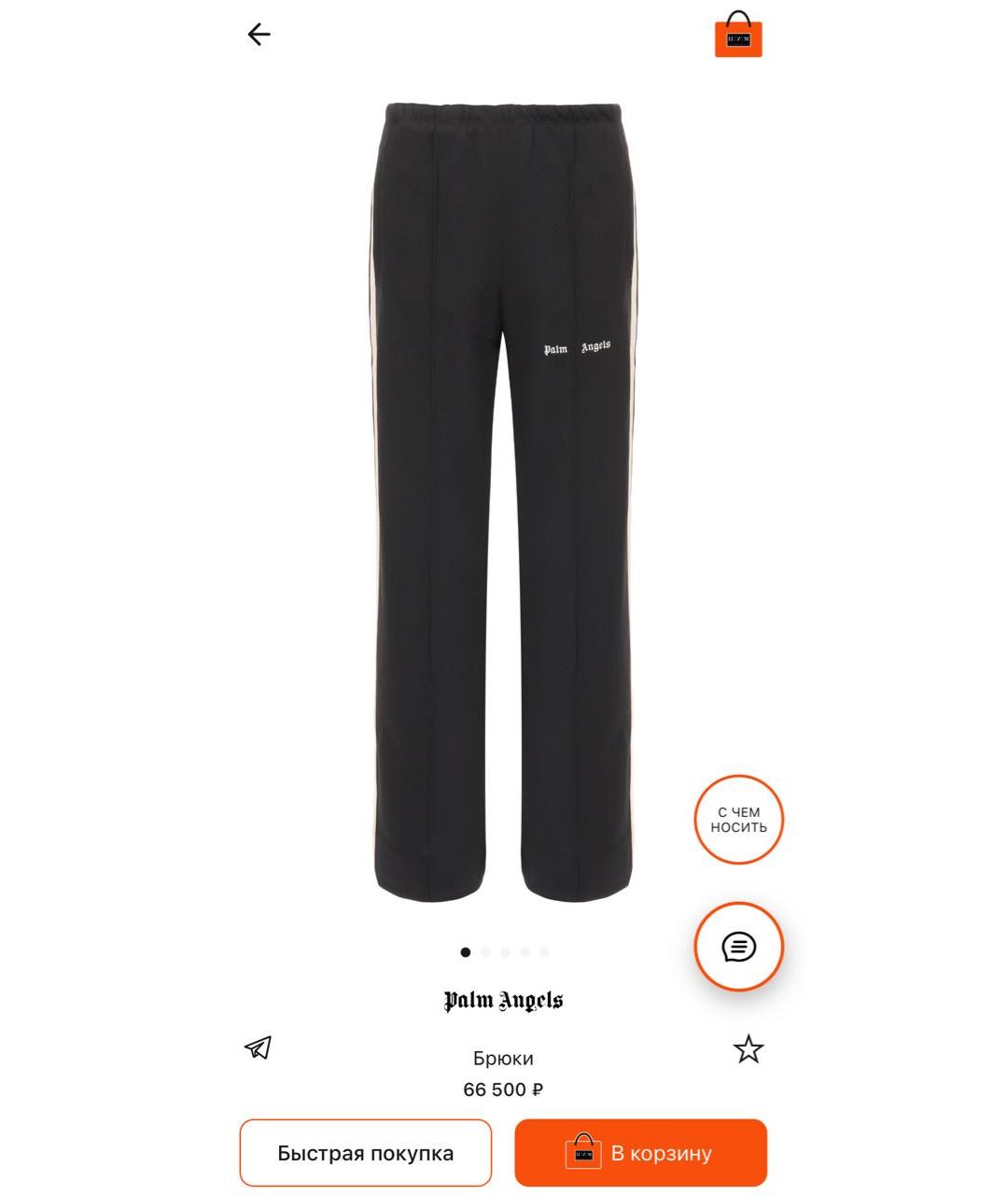This screenshot has width=1008, height=1195.
Task: Add trousers to favorites with star
Action: (x=748, y=1049)
